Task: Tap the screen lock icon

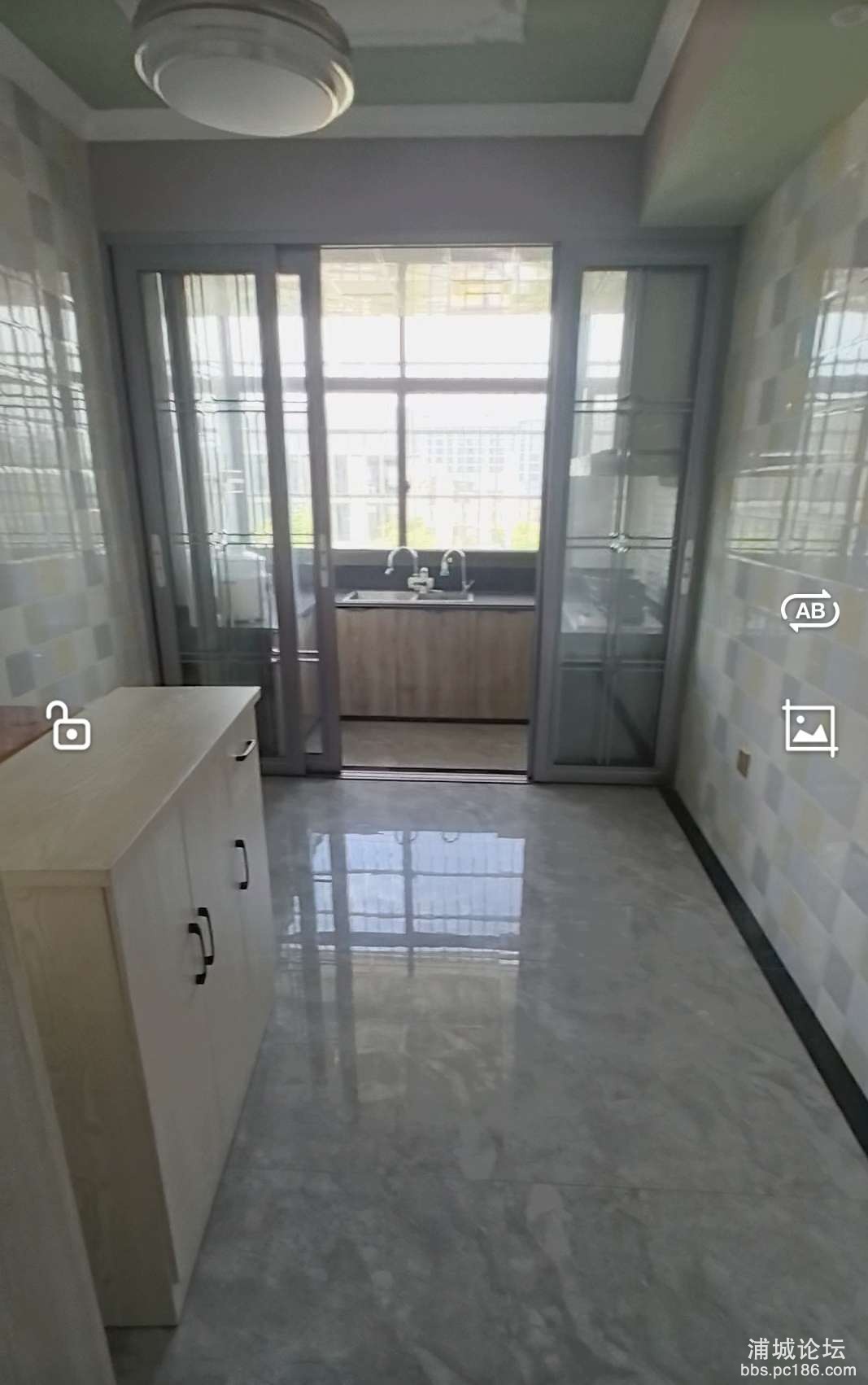Action: pos(68,725)
